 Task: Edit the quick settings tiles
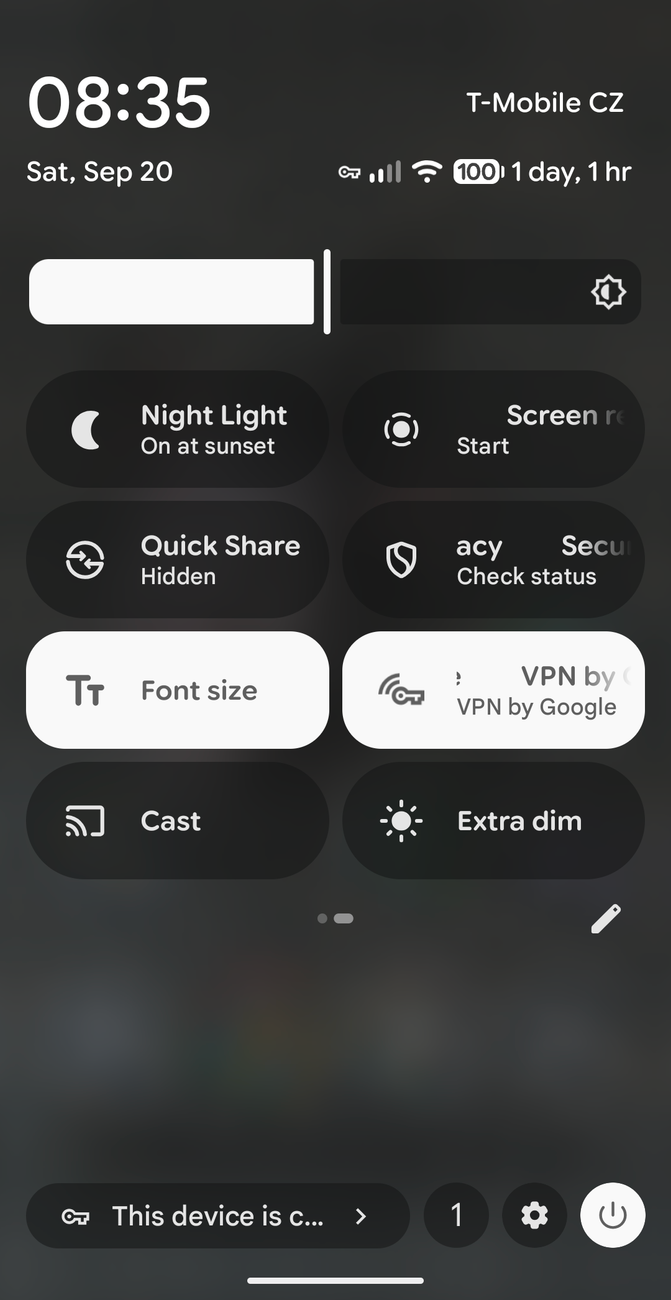coord(606,918)
